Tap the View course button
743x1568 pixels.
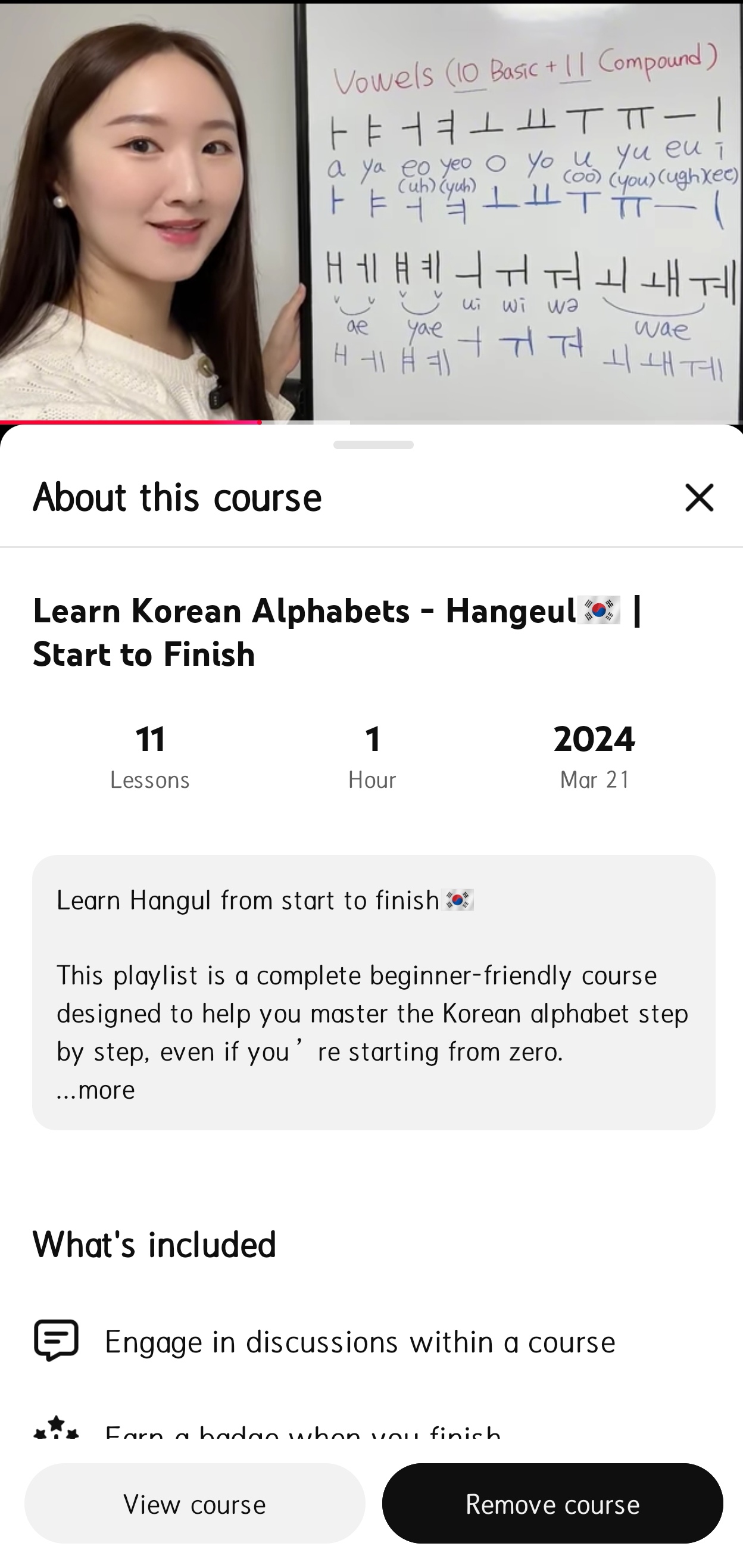click(195, 1503)
